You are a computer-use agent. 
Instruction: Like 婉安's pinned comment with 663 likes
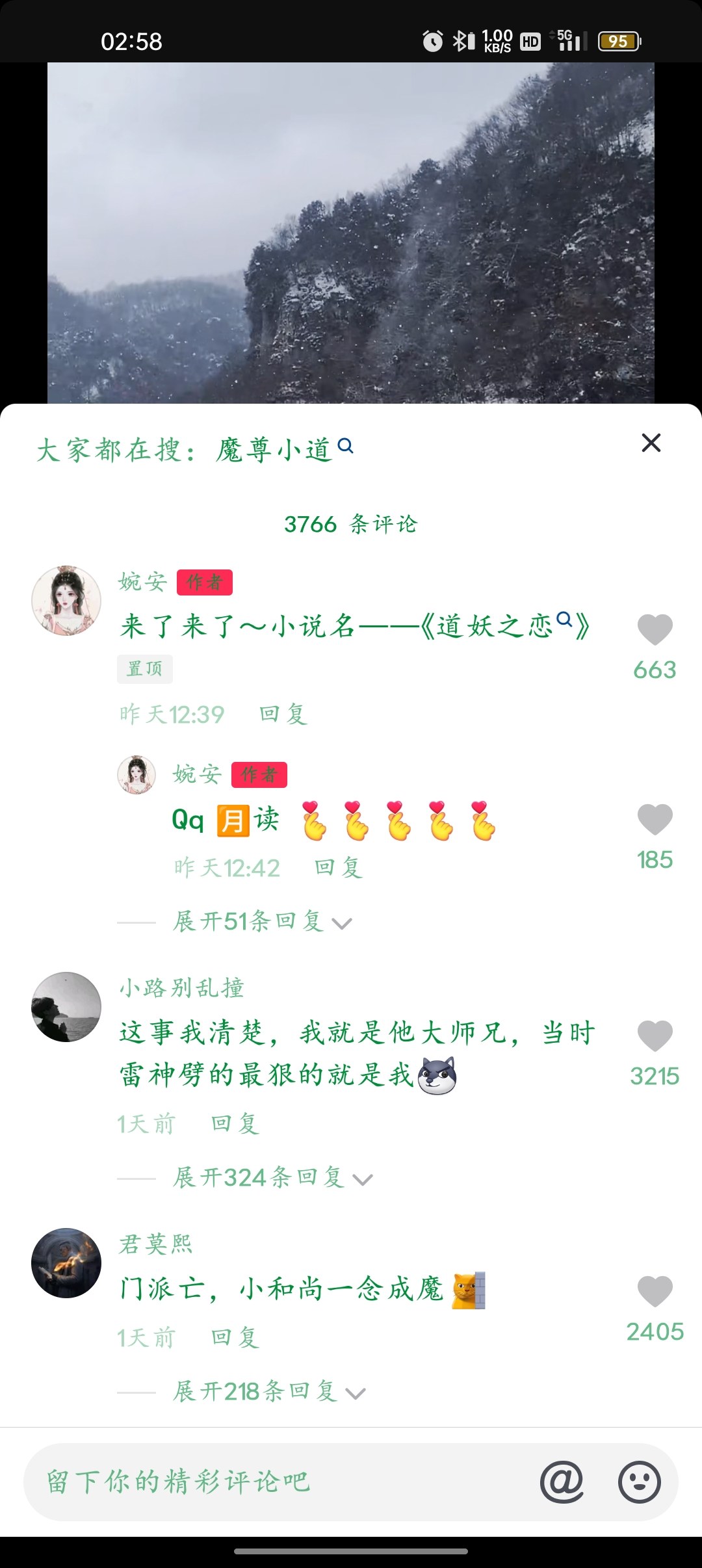655,629
